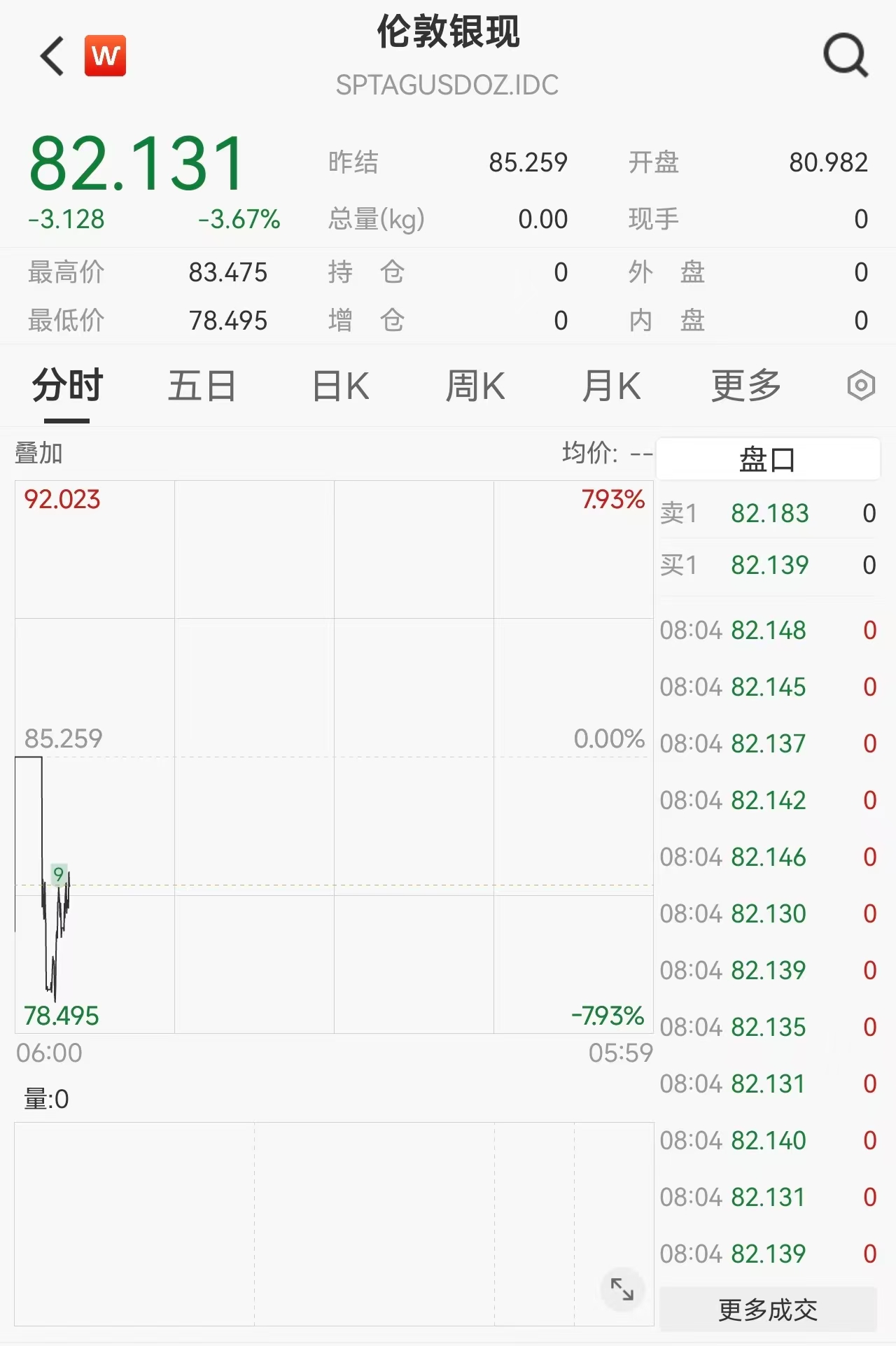Select the 买1 bid price 82.139
The height and width of the screenshot is (1346, 896).
coord(770,565)
